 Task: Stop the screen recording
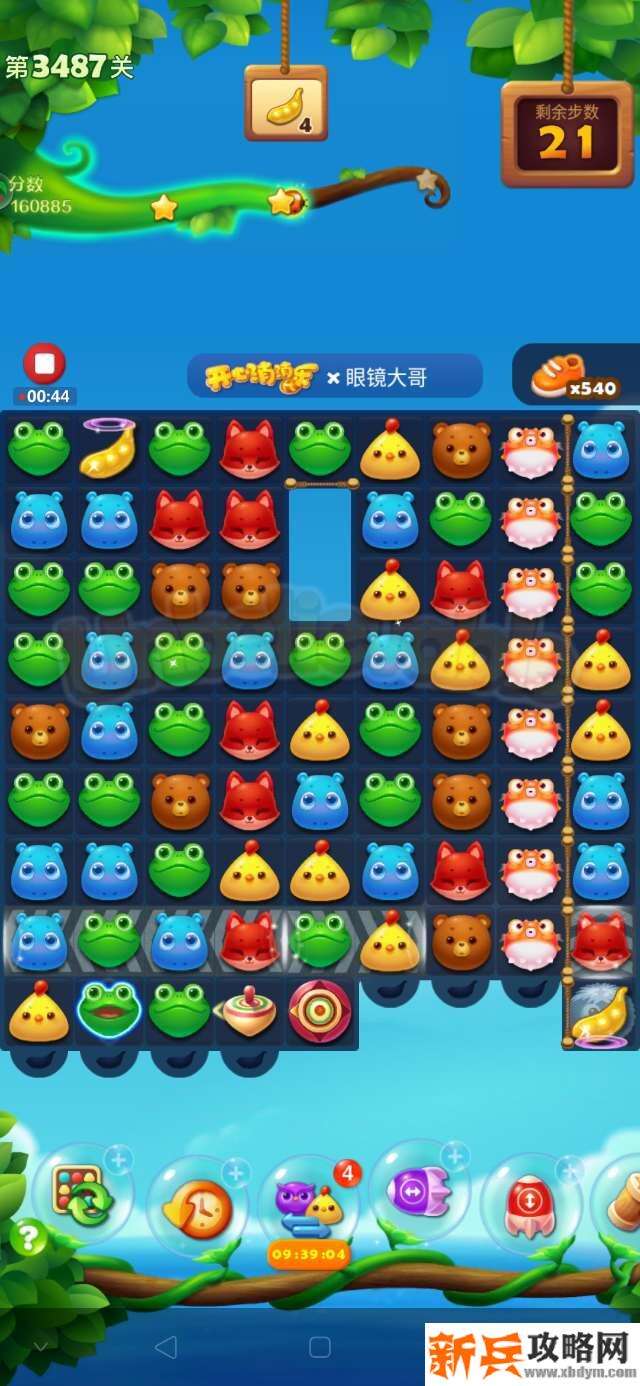point(44,364)
